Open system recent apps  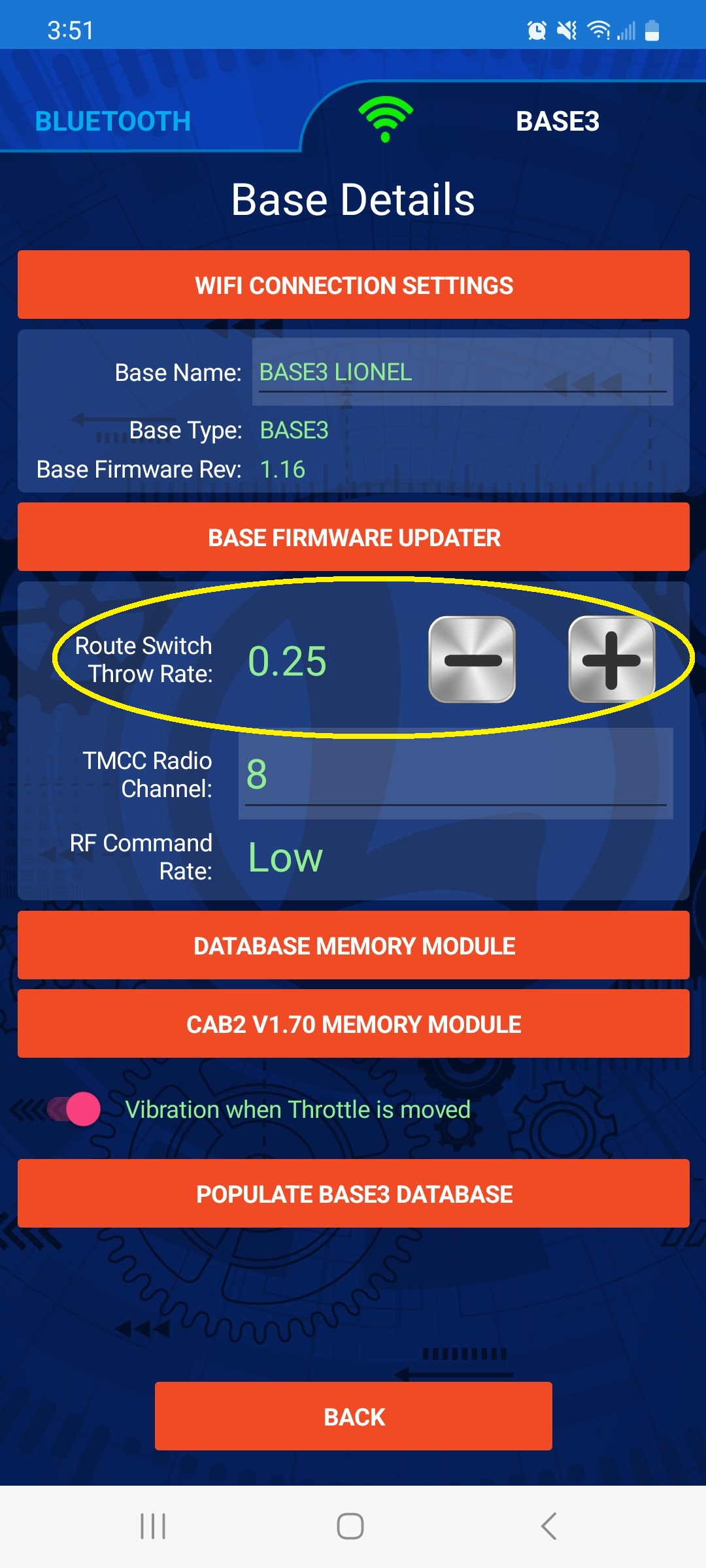(153, 1526)
